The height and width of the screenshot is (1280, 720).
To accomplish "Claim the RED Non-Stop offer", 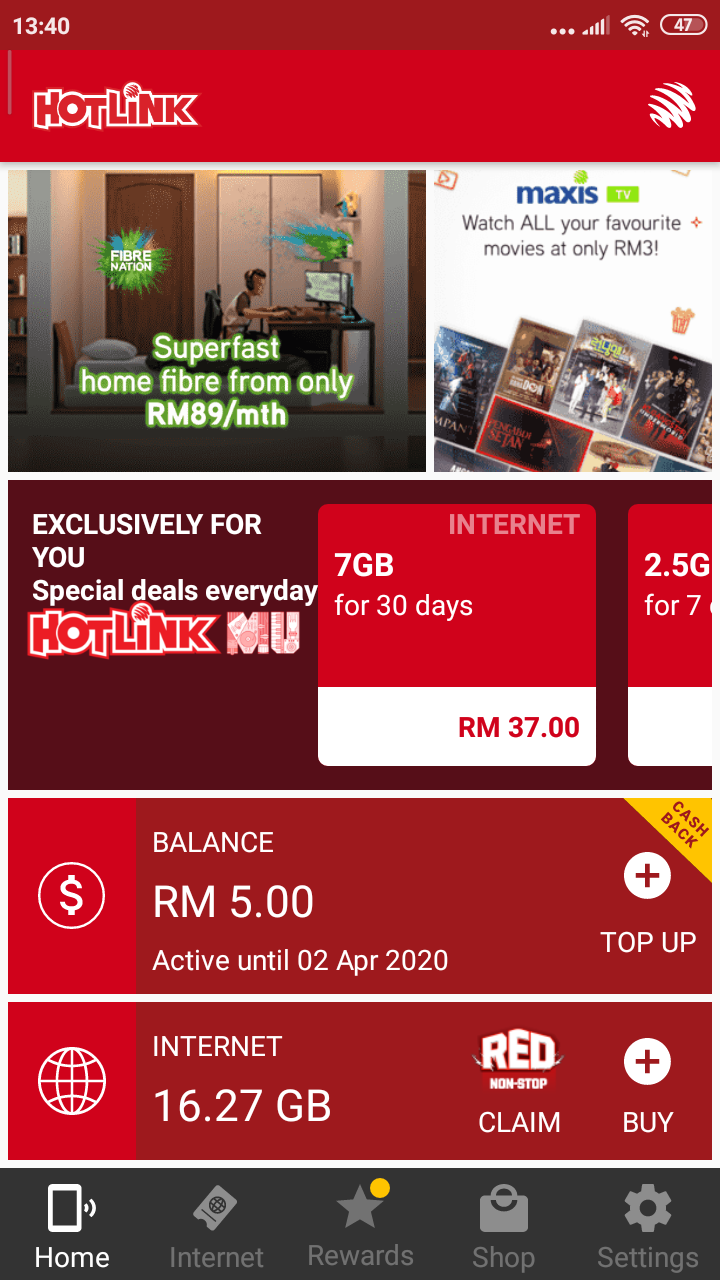I will (x=518, y=1082).
